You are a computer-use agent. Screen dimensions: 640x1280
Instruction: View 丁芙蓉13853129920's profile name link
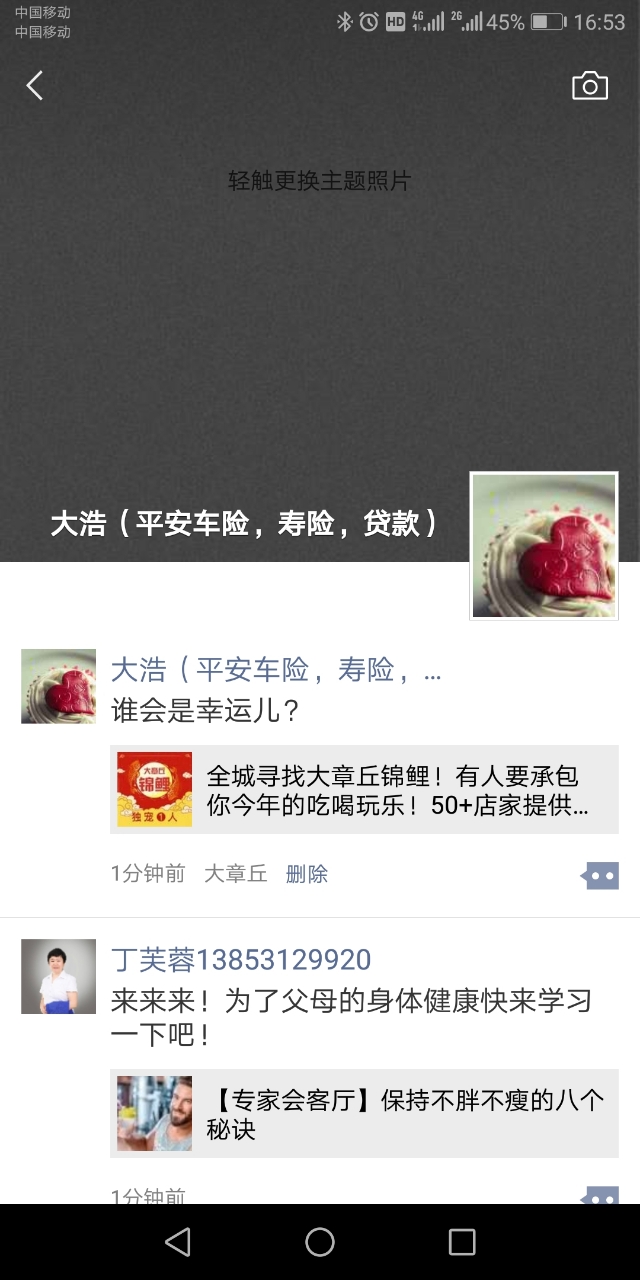(241, 960)
